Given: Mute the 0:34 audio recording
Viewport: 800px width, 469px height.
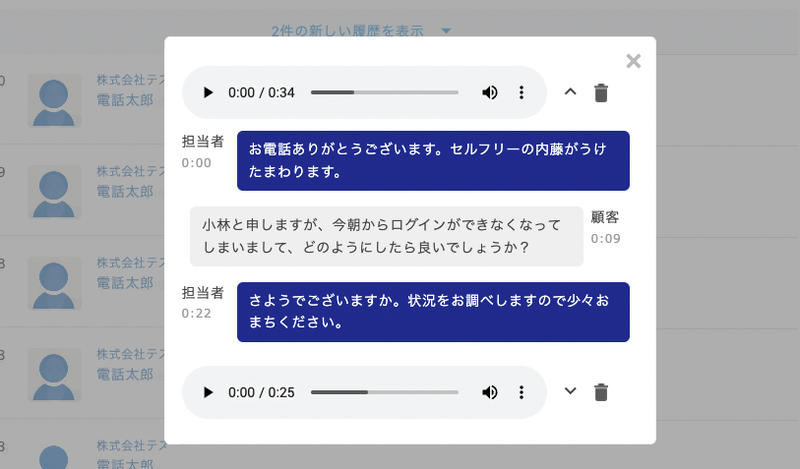Looking at the screenshot, I should pyautogui.click(x=489, y=93).
